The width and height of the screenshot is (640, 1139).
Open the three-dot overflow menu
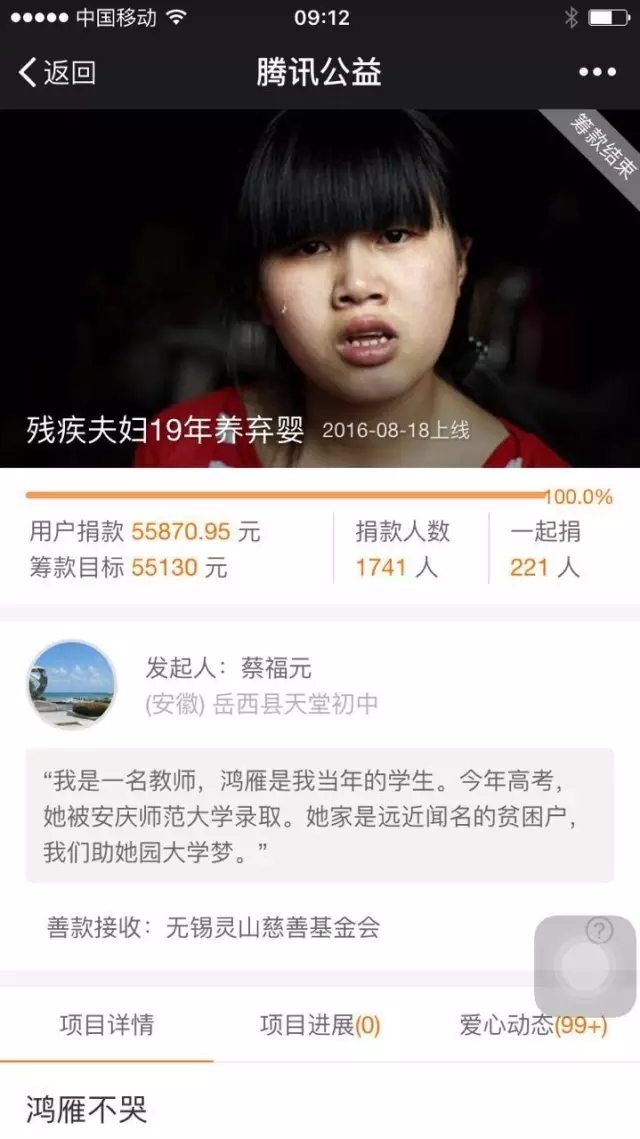coord(597,72)
